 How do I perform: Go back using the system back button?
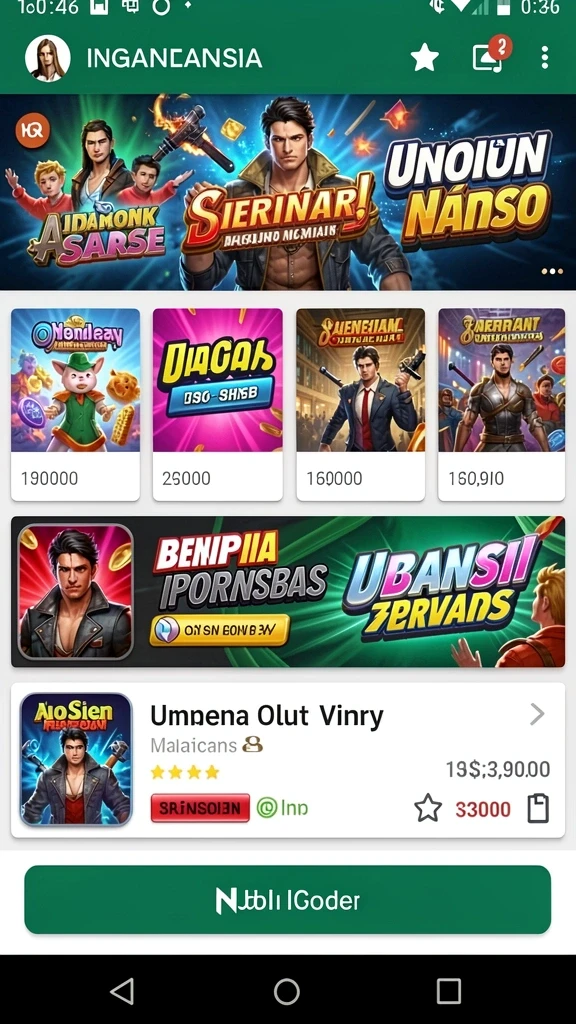123,991
